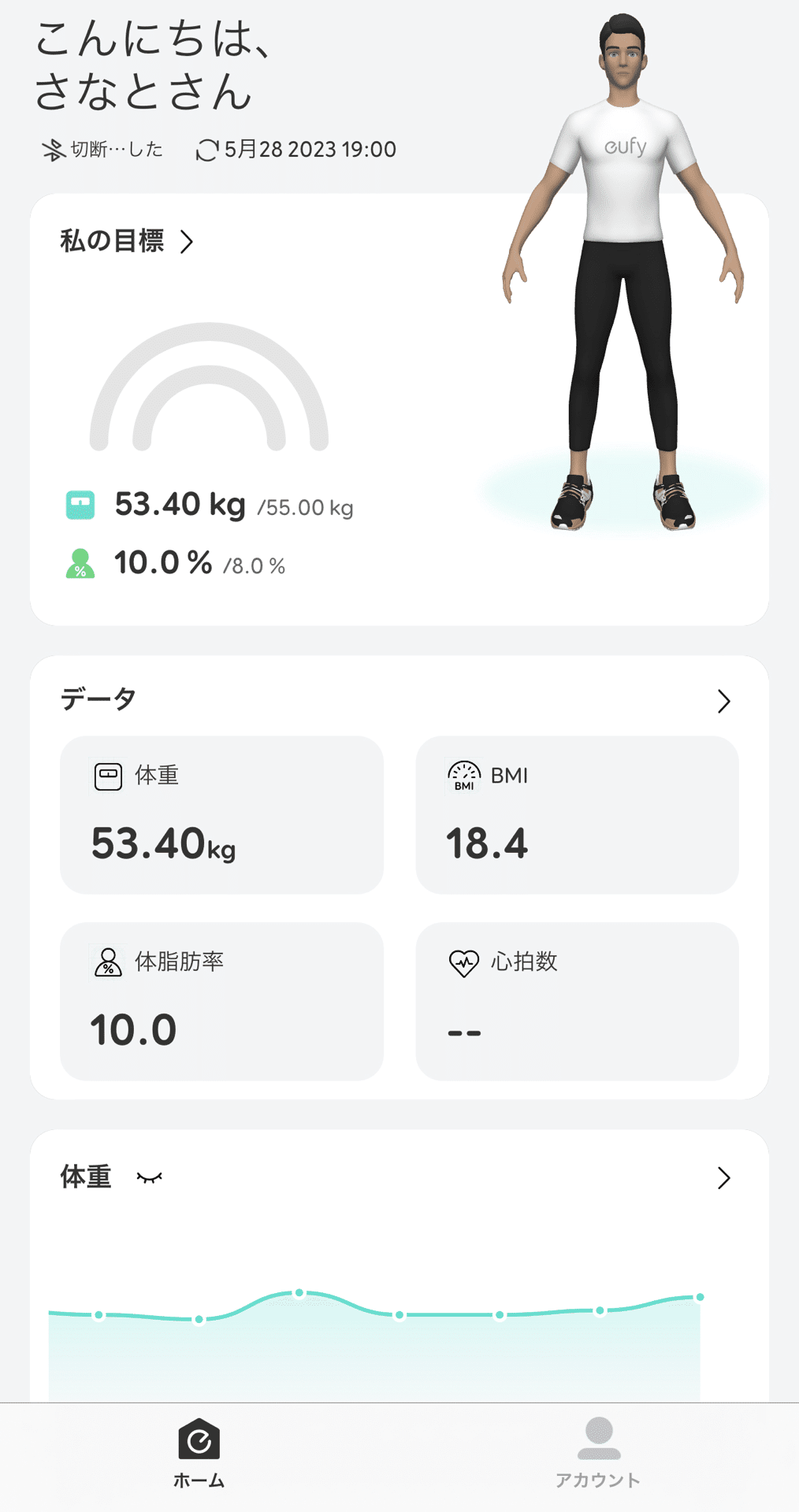Tap the Bluetooth disconnected status
Screen dimensions: 799x1512
(x=102, y=150)
